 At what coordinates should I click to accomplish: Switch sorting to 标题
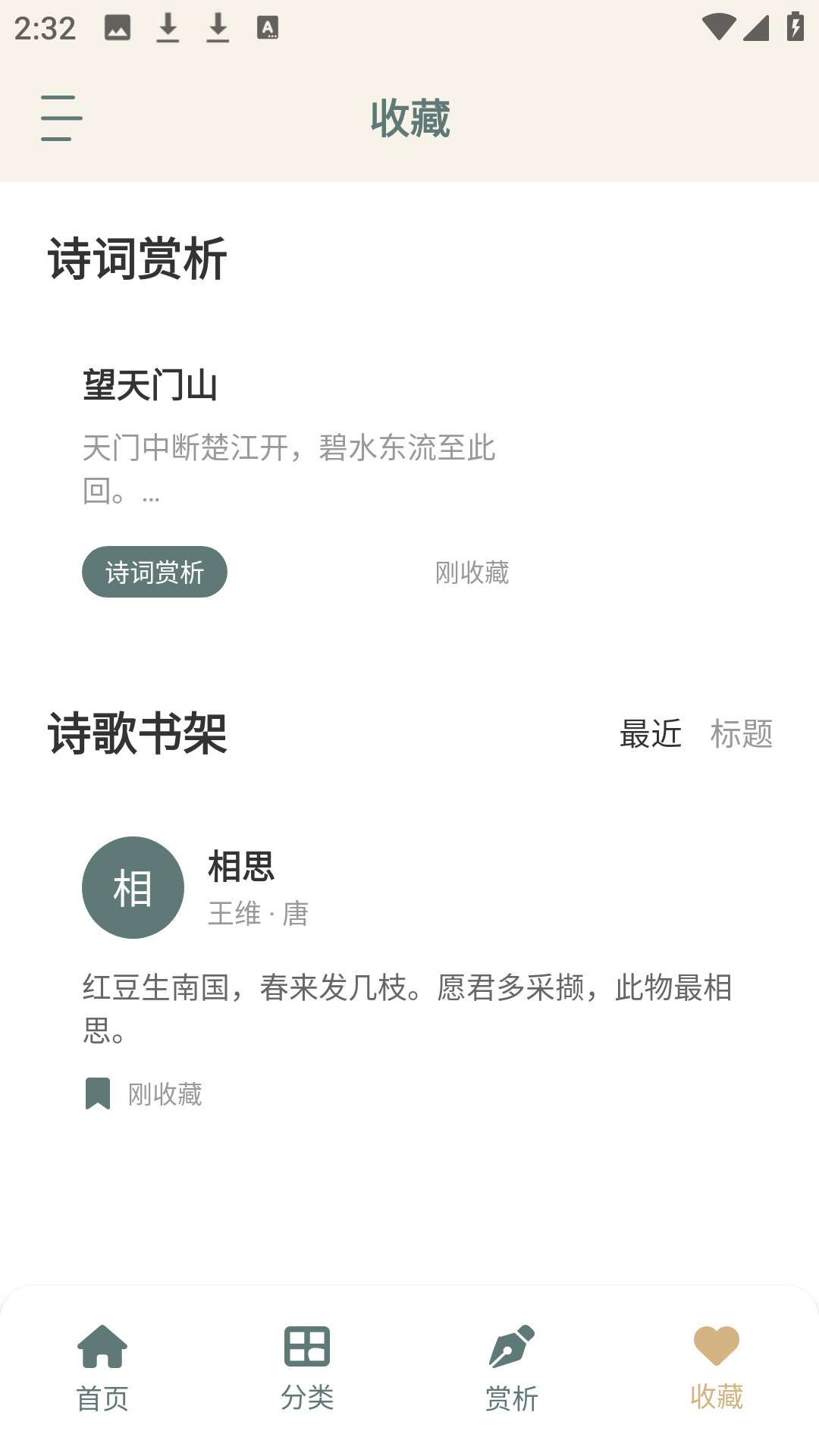click(x=743, y=734)
